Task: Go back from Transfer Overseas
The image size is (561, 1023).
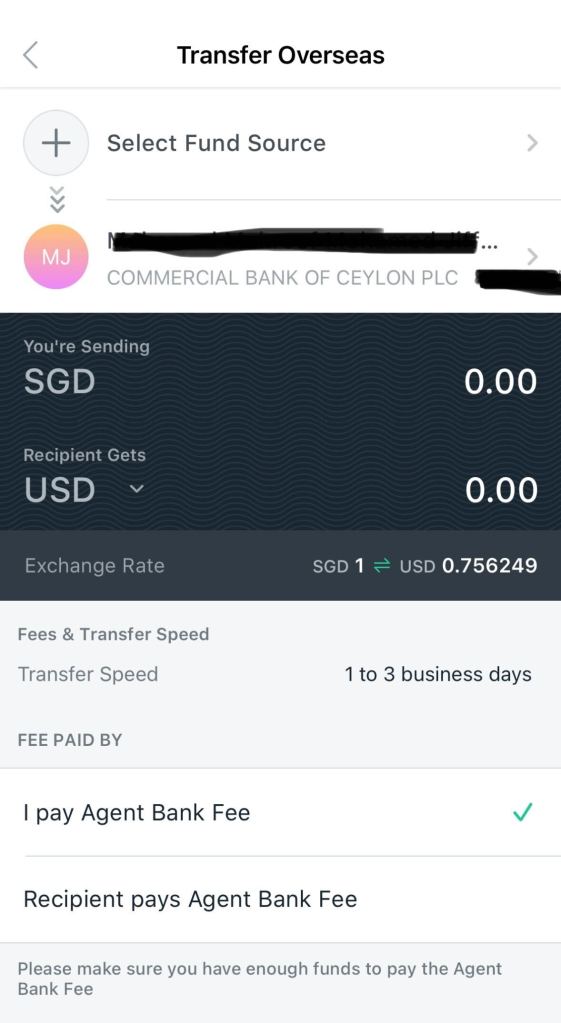Action: 31,55
